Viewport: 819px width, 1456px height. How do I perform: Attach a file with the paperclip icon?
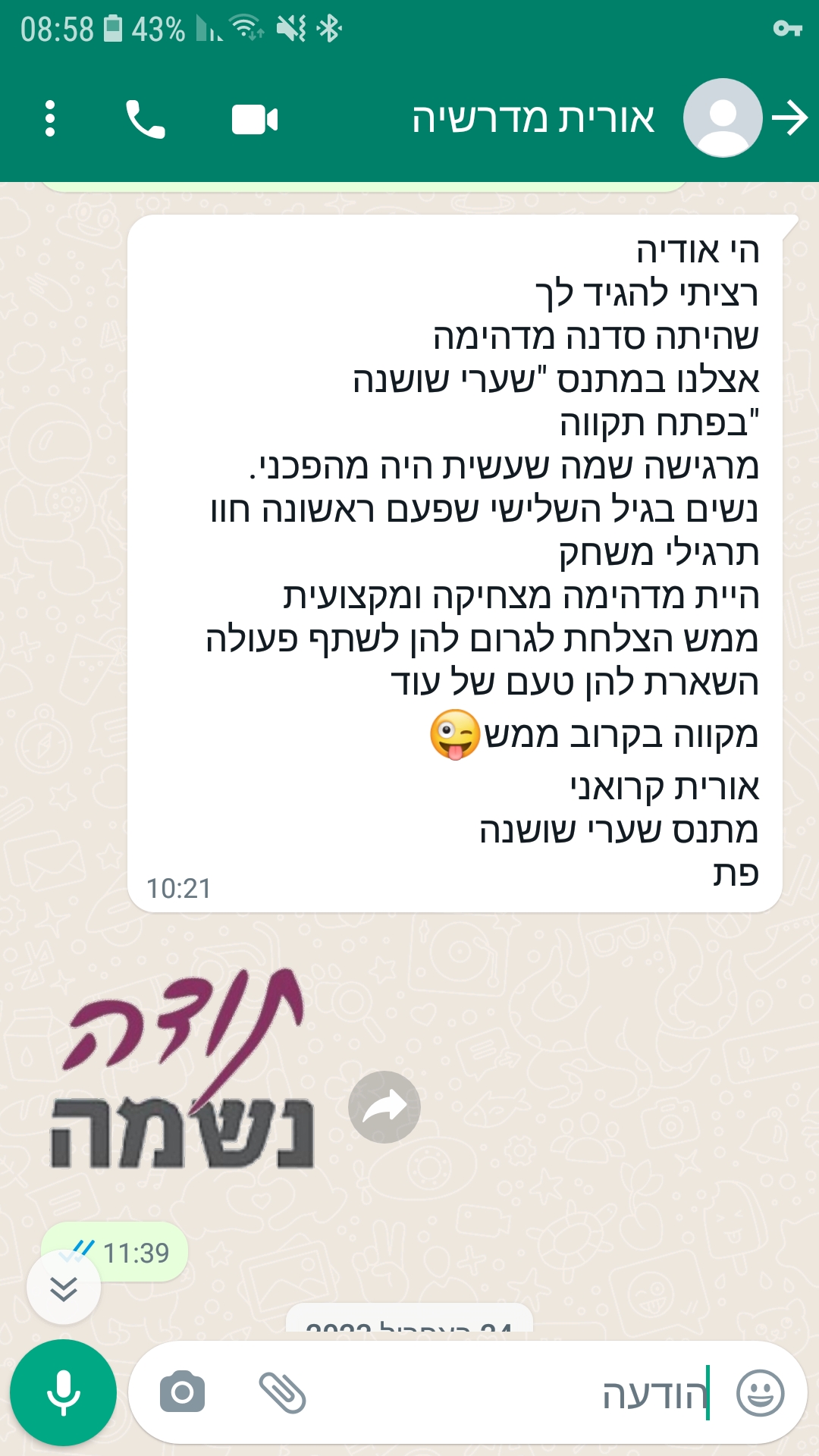point(282,1392)
